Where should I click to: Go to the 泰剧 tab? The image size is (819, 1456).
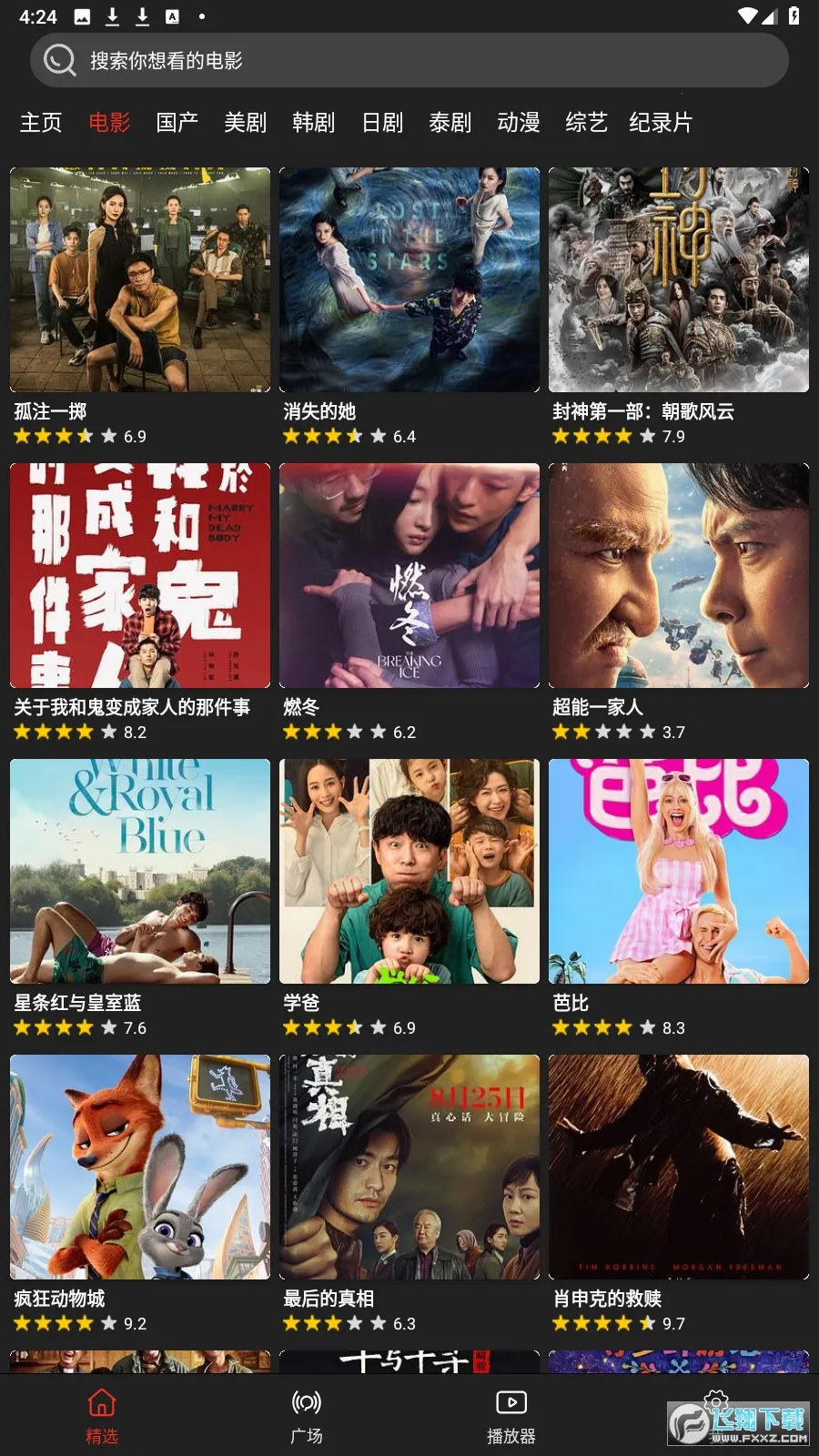click(450, 123)
